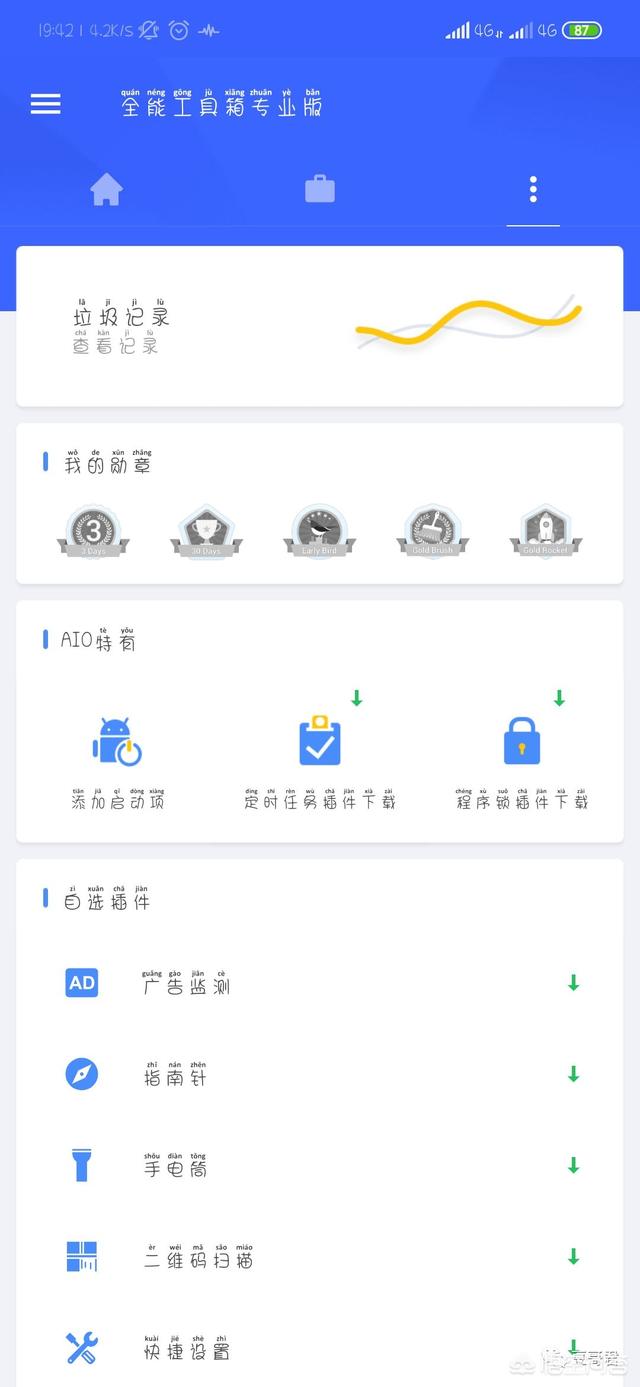The image size is (640, 1387).
Task: Open the Early Bird medal
Action: point(319,531)
